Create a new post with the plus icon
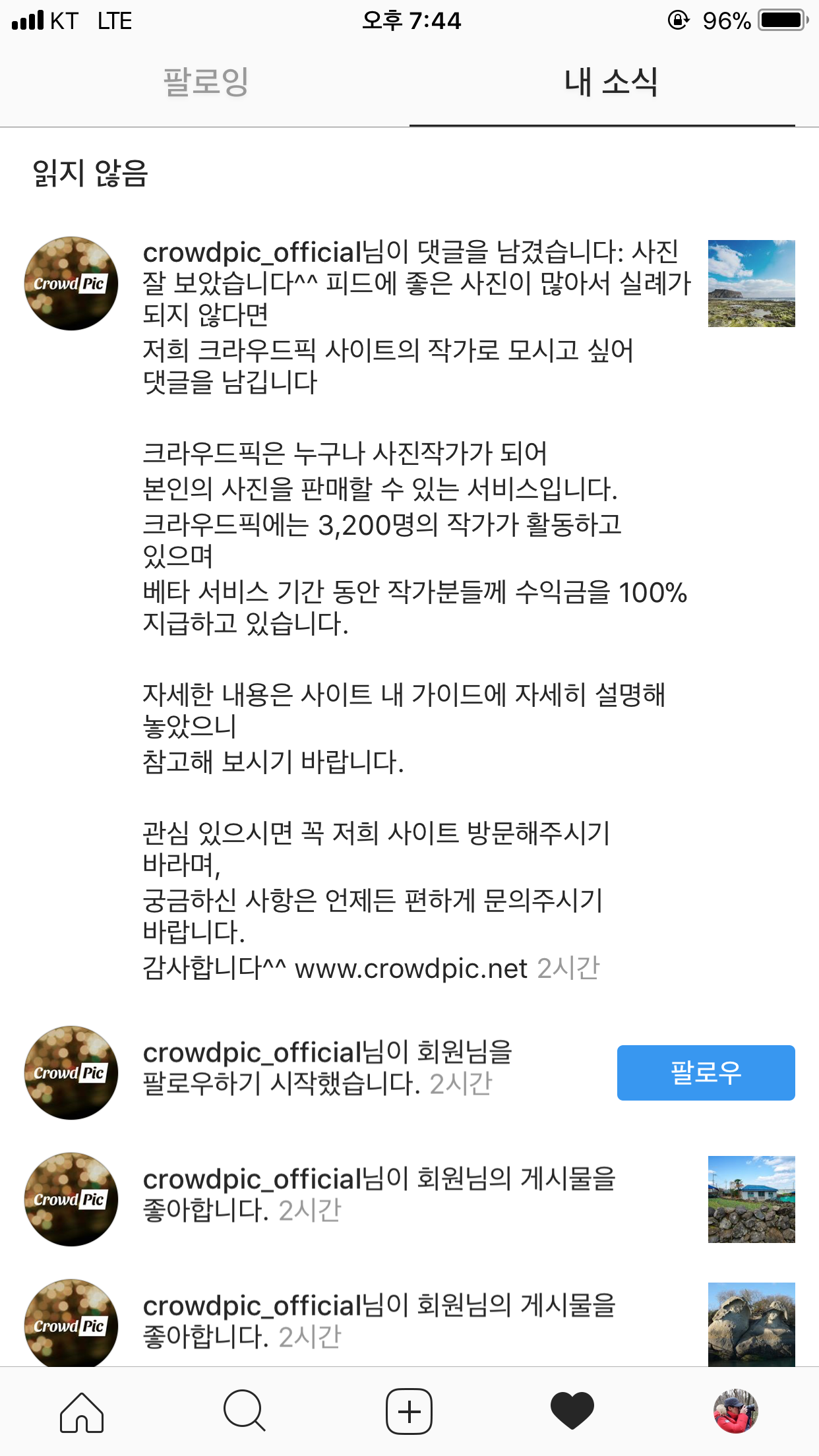 (409, 1412)
